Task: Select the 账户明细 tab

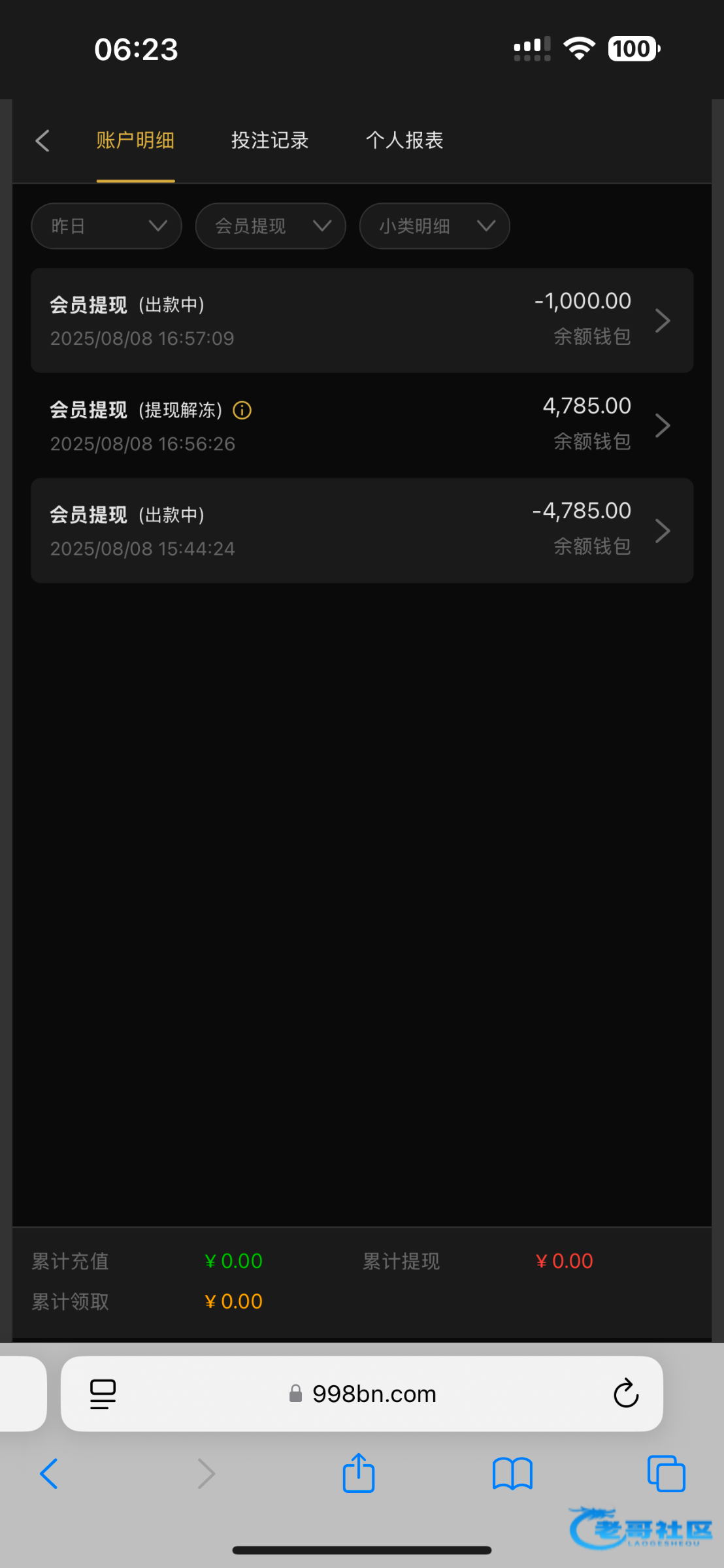Action: coord(135,140)
